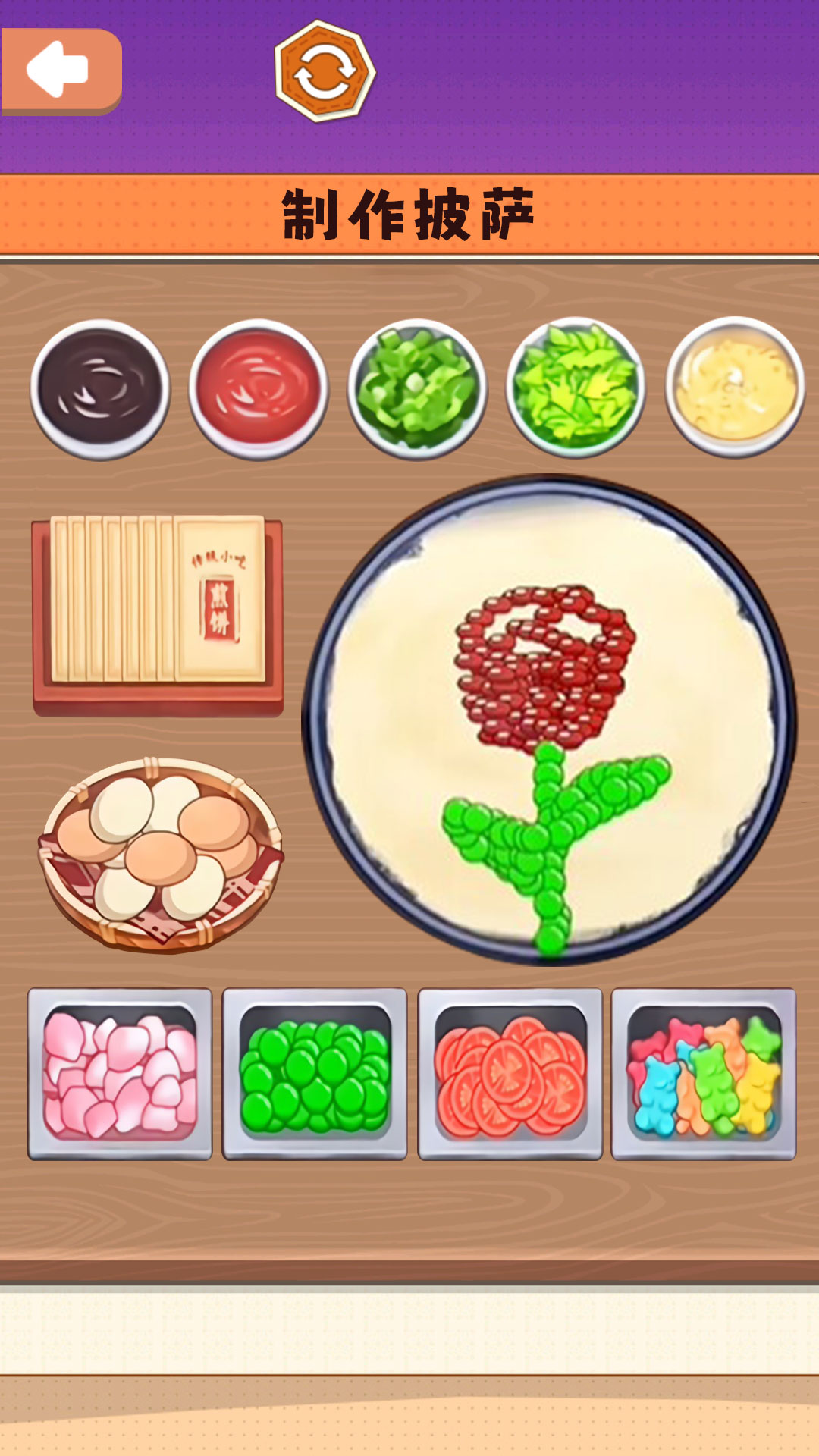Viewport: 819px width, 1456px height.
Task: Select the green peas tray
Action: click(315, 1074)
